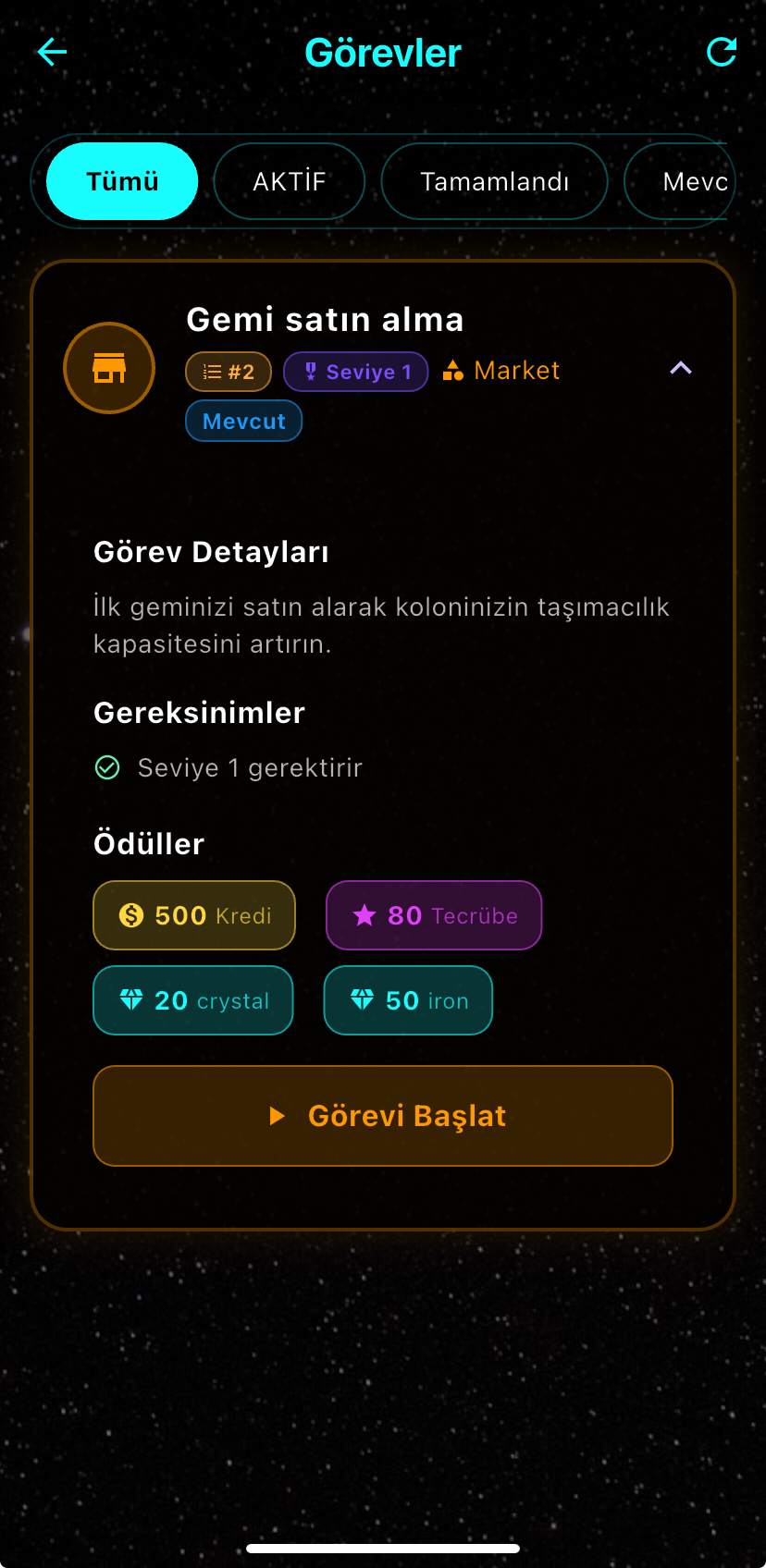
Task: Open the Tamamlandı filter tab
Action: pyautogui.click(x=493, y=181)
